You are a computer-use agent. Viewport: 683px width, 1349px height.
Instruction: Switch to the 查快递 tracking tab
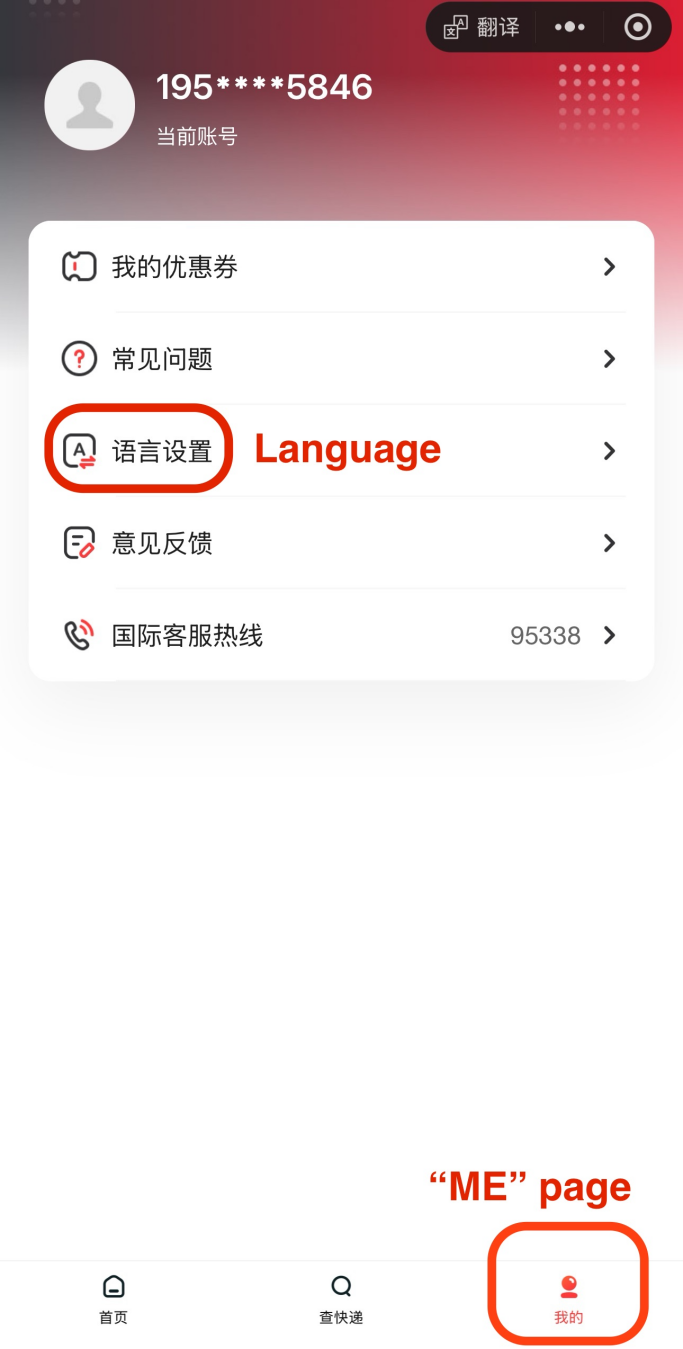pos(341,1299)
